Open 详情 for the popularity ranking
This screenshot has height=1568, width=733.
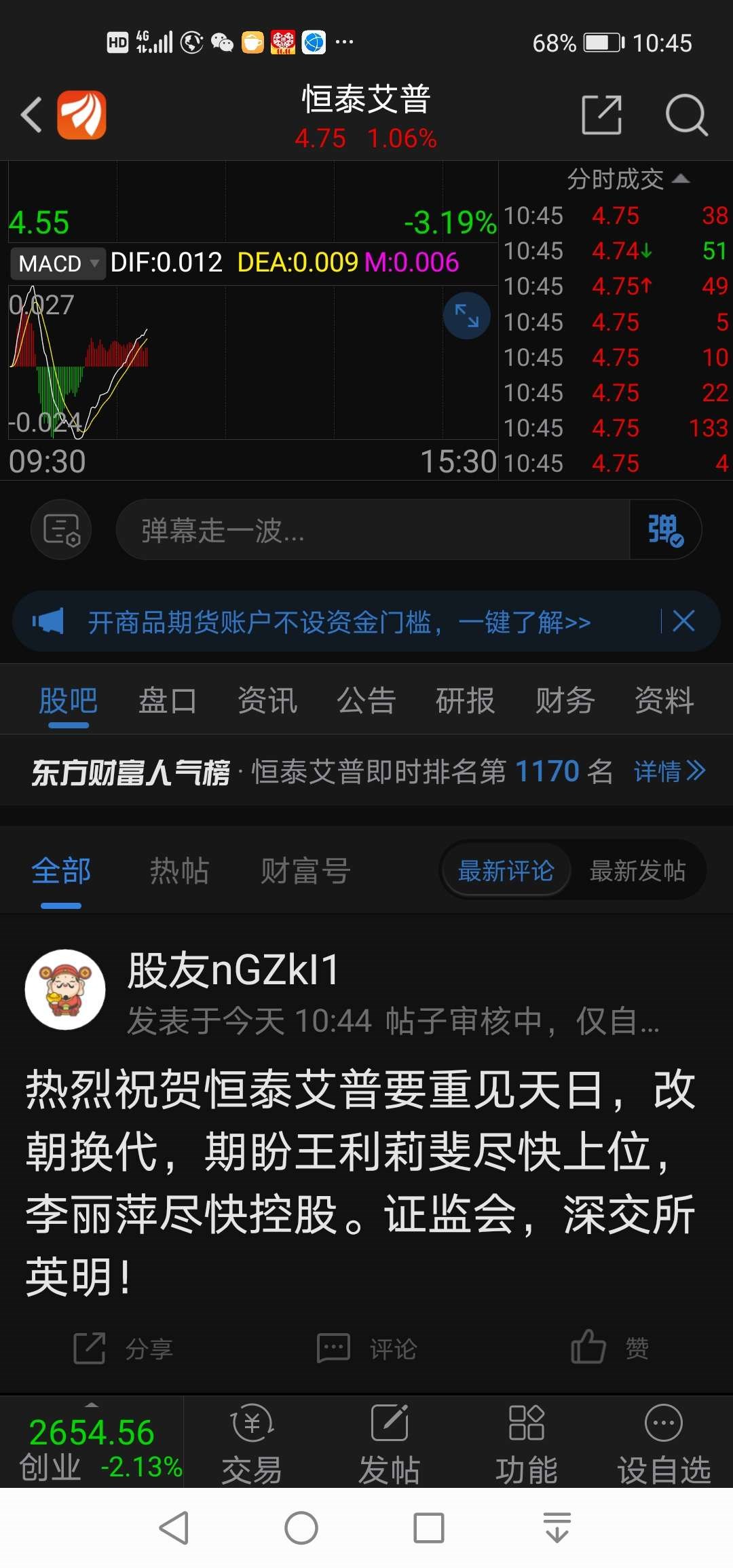669,771
